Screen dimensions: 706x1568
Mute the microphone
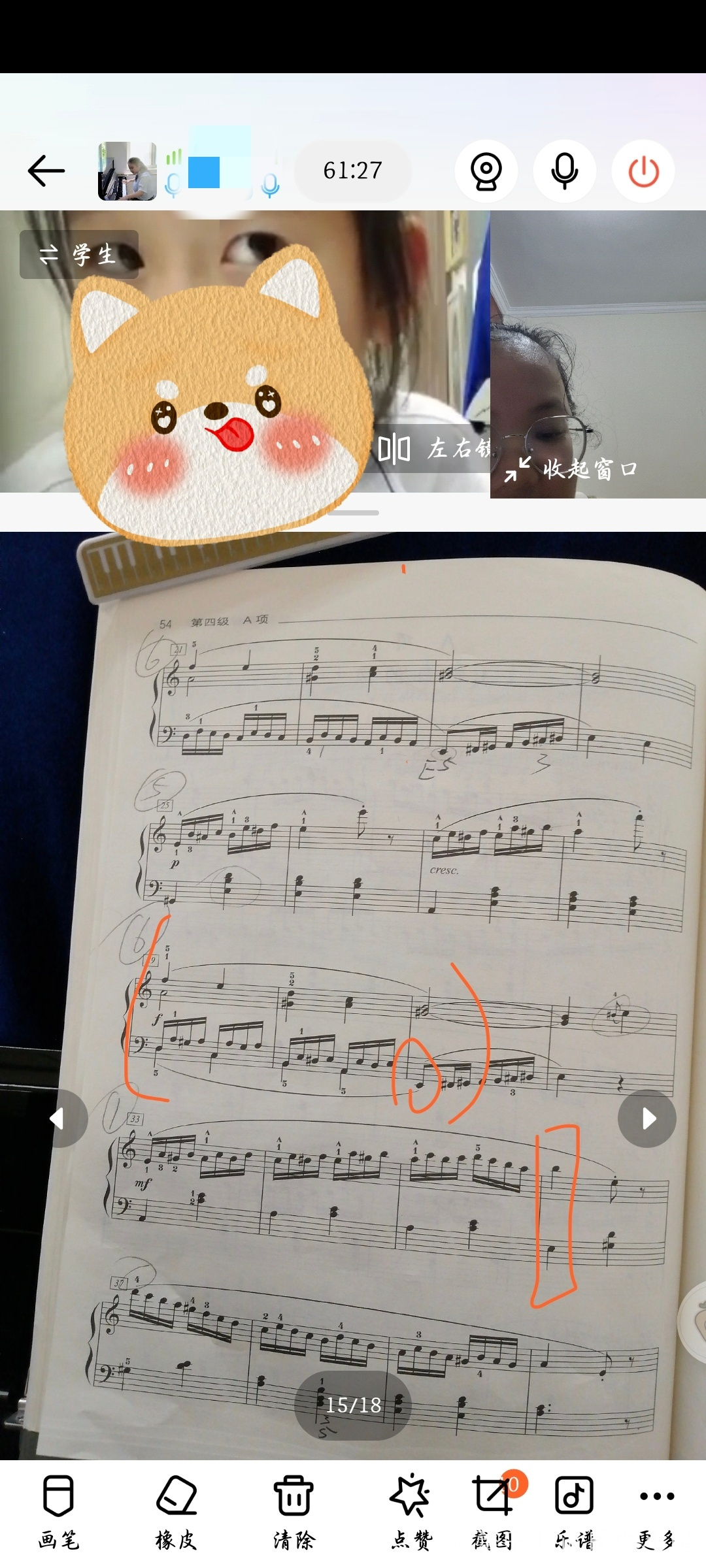(x=565, y=171)
